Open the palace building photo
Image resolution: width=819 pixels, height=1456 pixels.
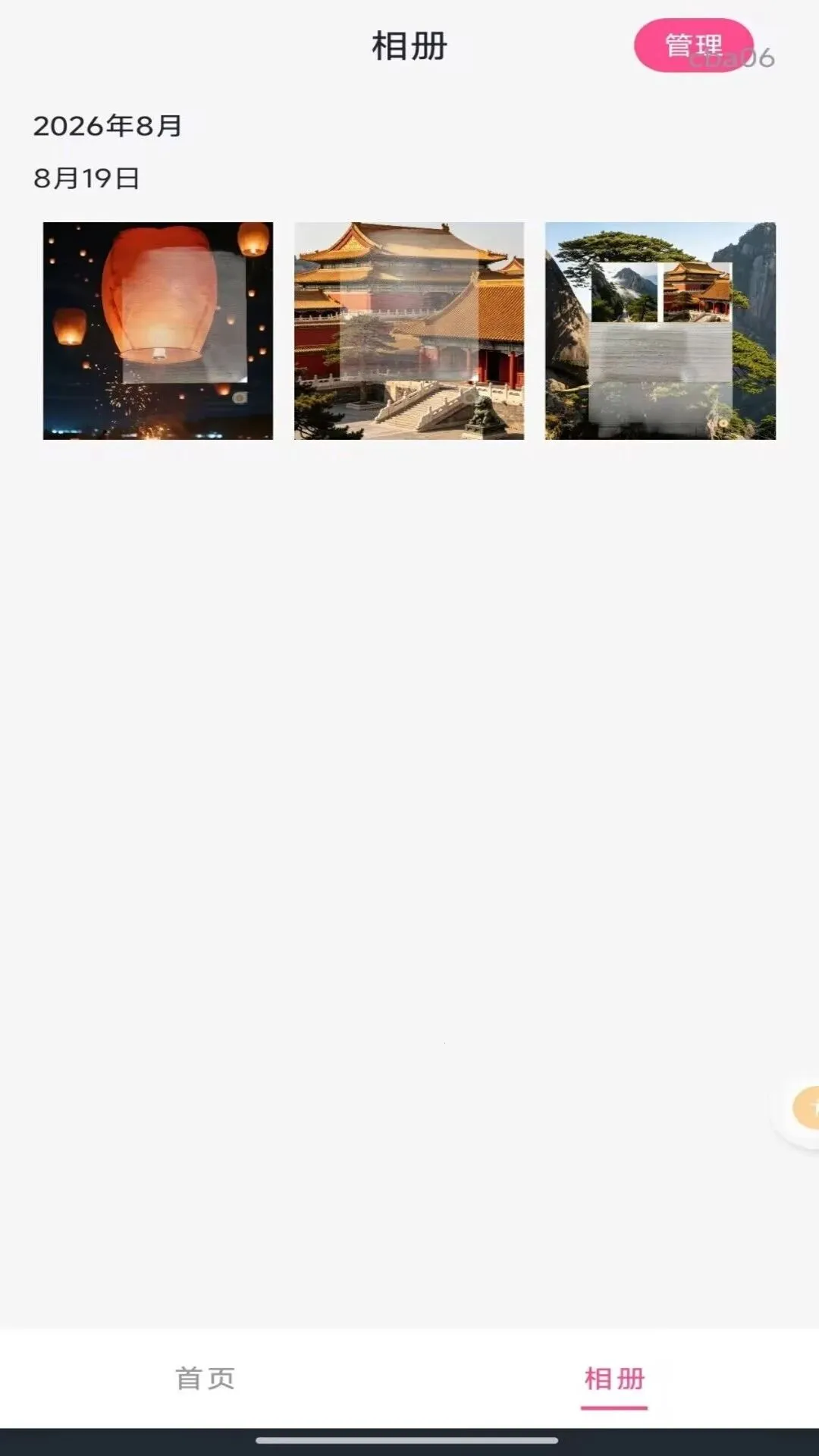pos(409,331)
